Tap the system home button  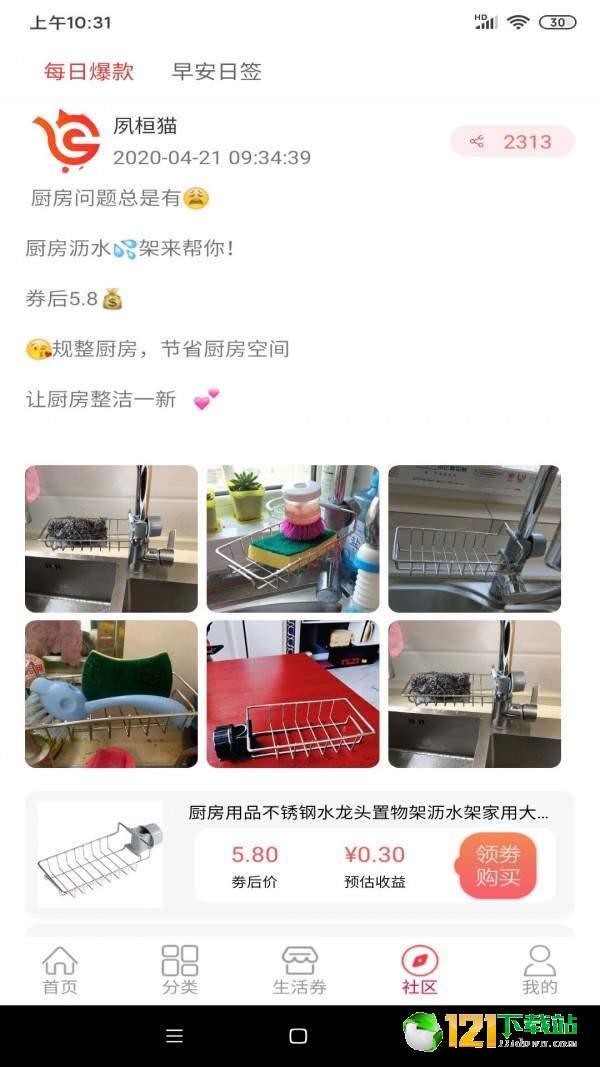tap(298, 1036)
